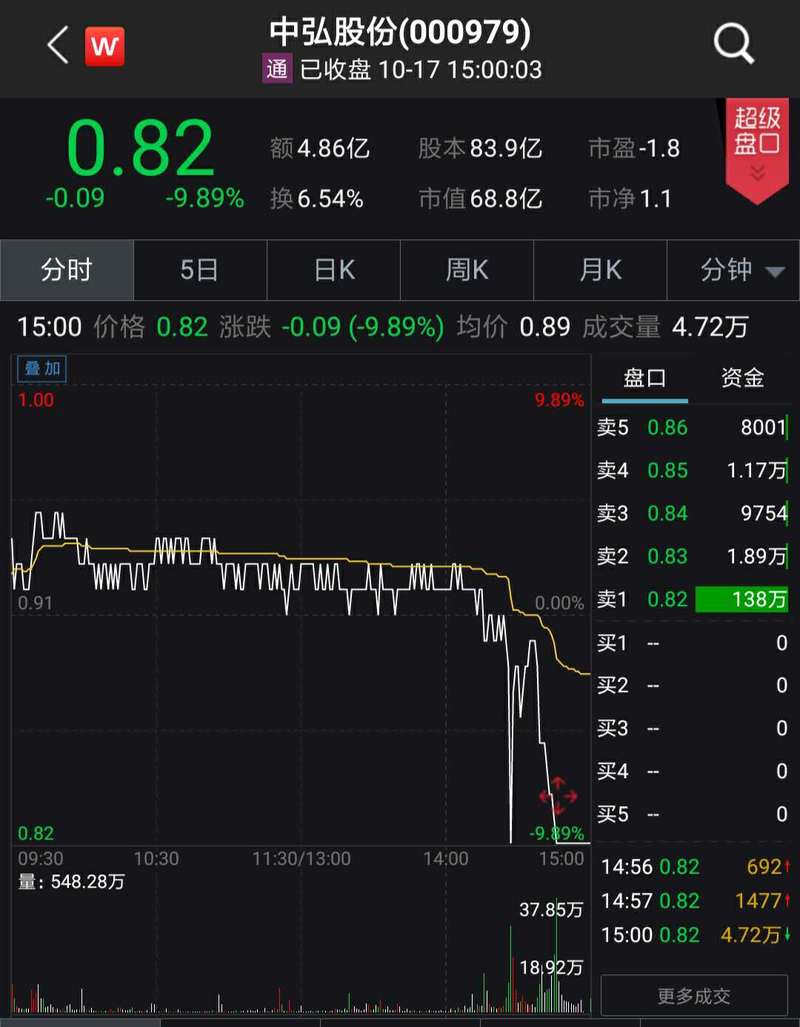This screenshot has height=1027, width=800.
Task: View 更多成交 trade records
Action: 694,996
